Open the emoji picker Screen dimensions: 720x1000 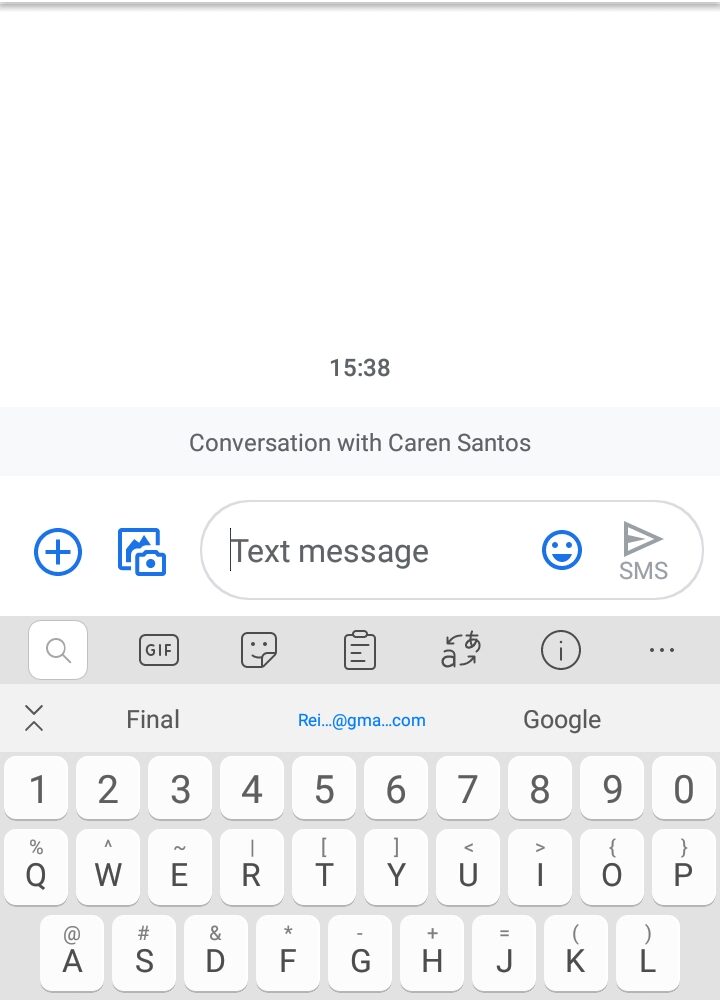[562, 549]
